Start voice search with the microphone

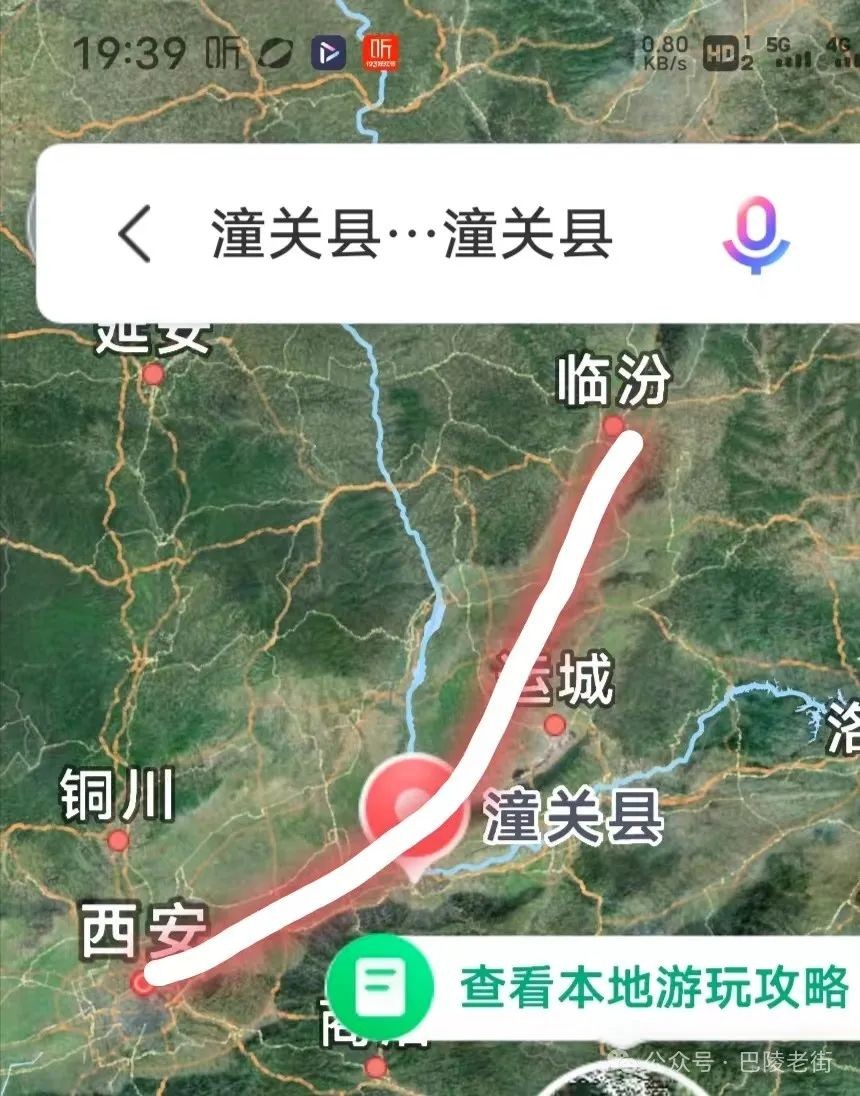pos(756,235)
